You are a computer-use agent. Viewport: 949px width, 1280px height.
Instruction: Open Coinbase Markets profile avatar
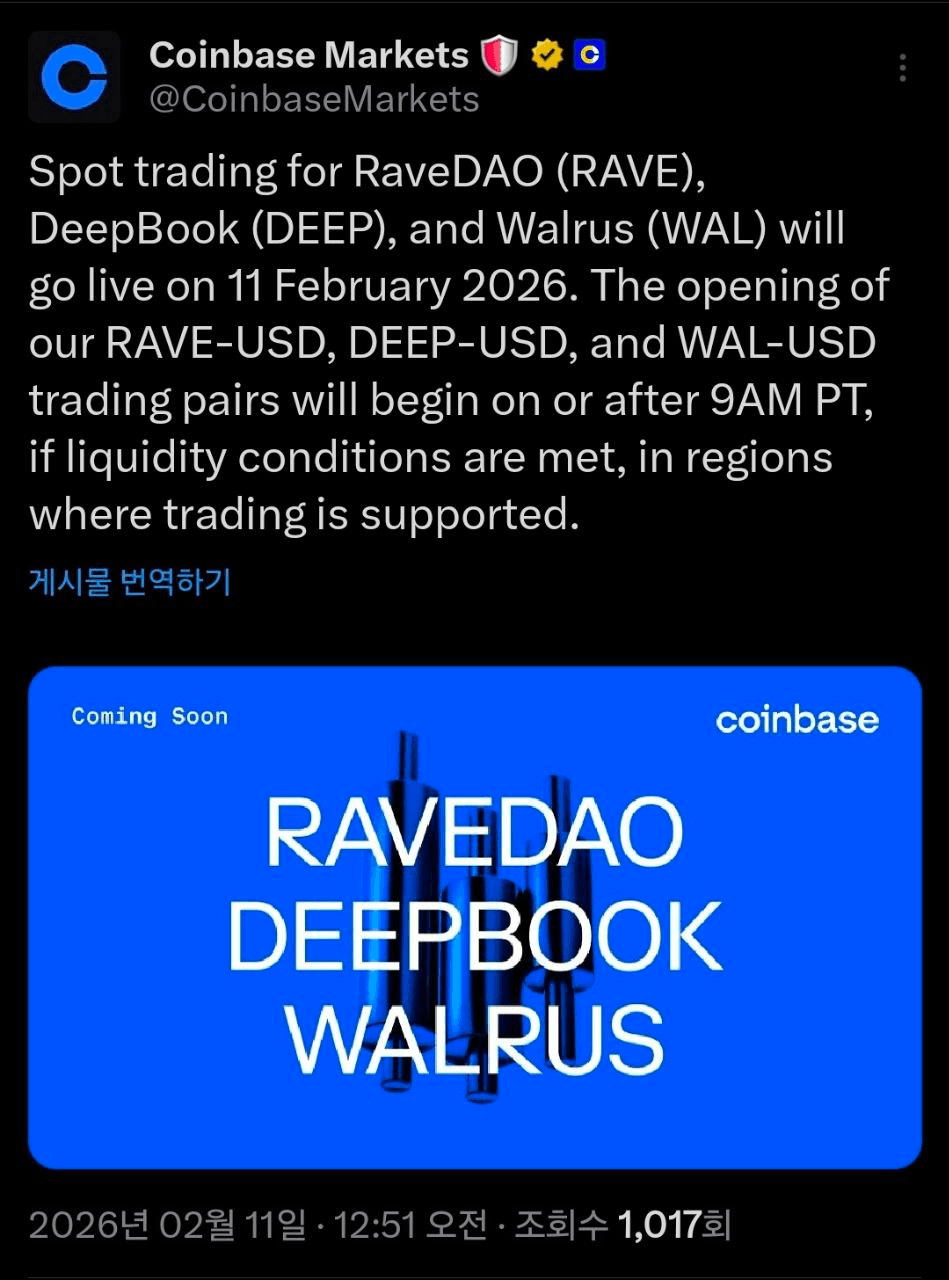click(x=74, y=77)
